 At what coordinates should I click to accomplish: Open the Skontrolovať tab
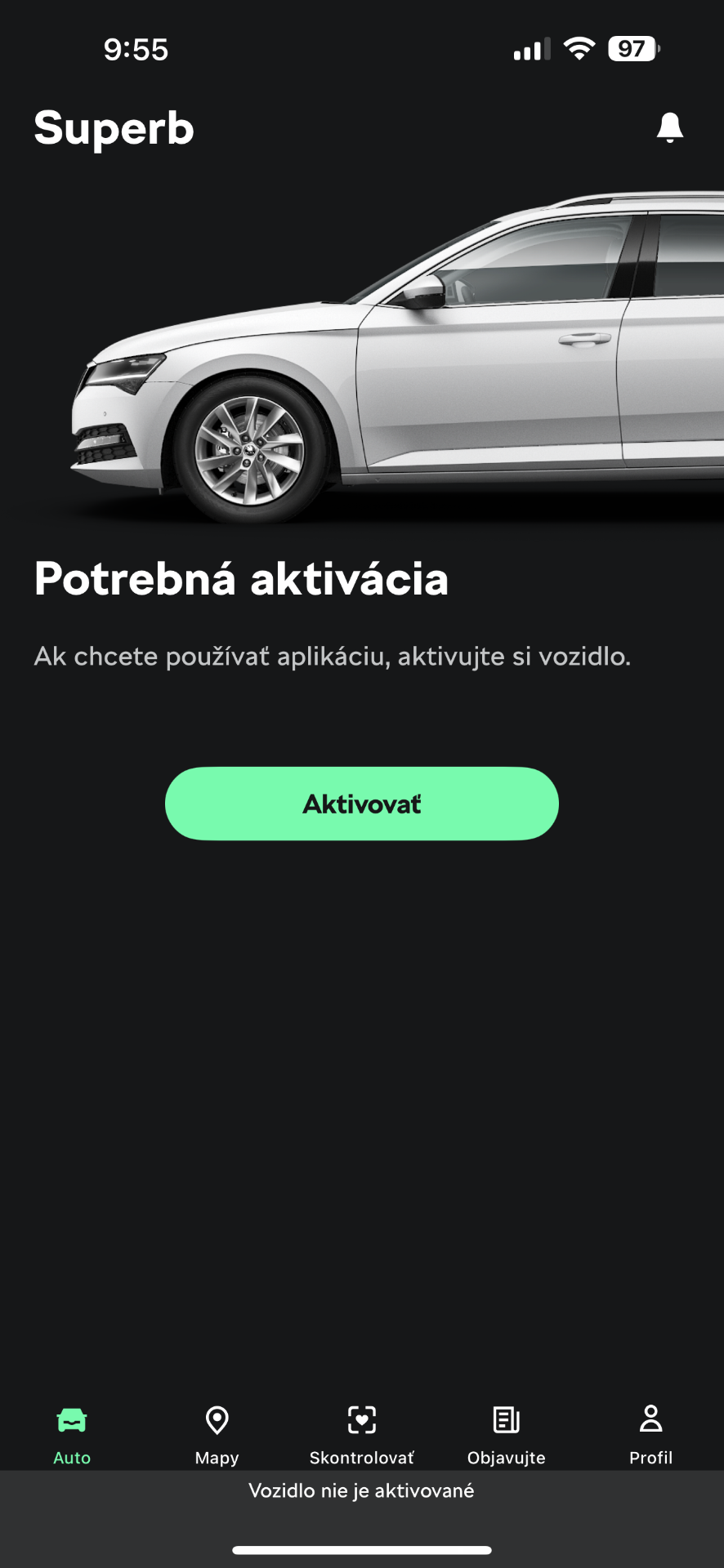click(362, 1436)
